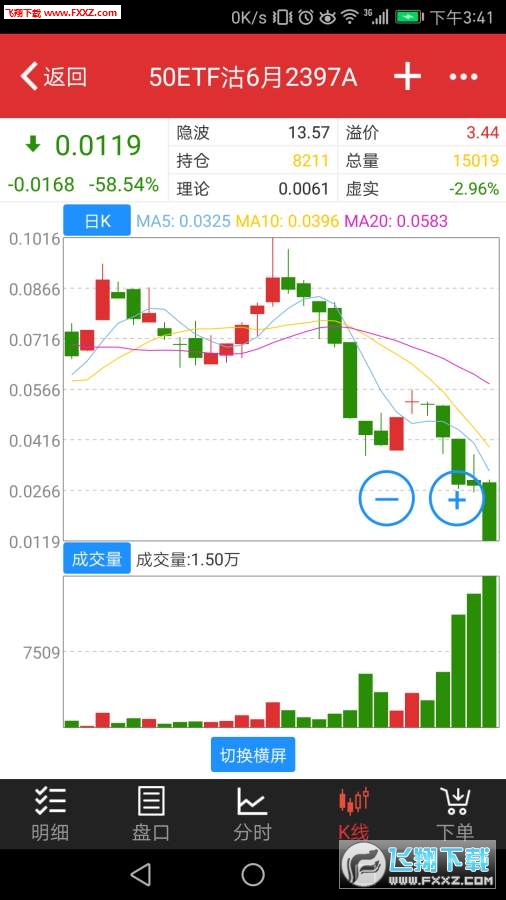
Task: Open the 下单 order tab
Action: click(455, 814)
